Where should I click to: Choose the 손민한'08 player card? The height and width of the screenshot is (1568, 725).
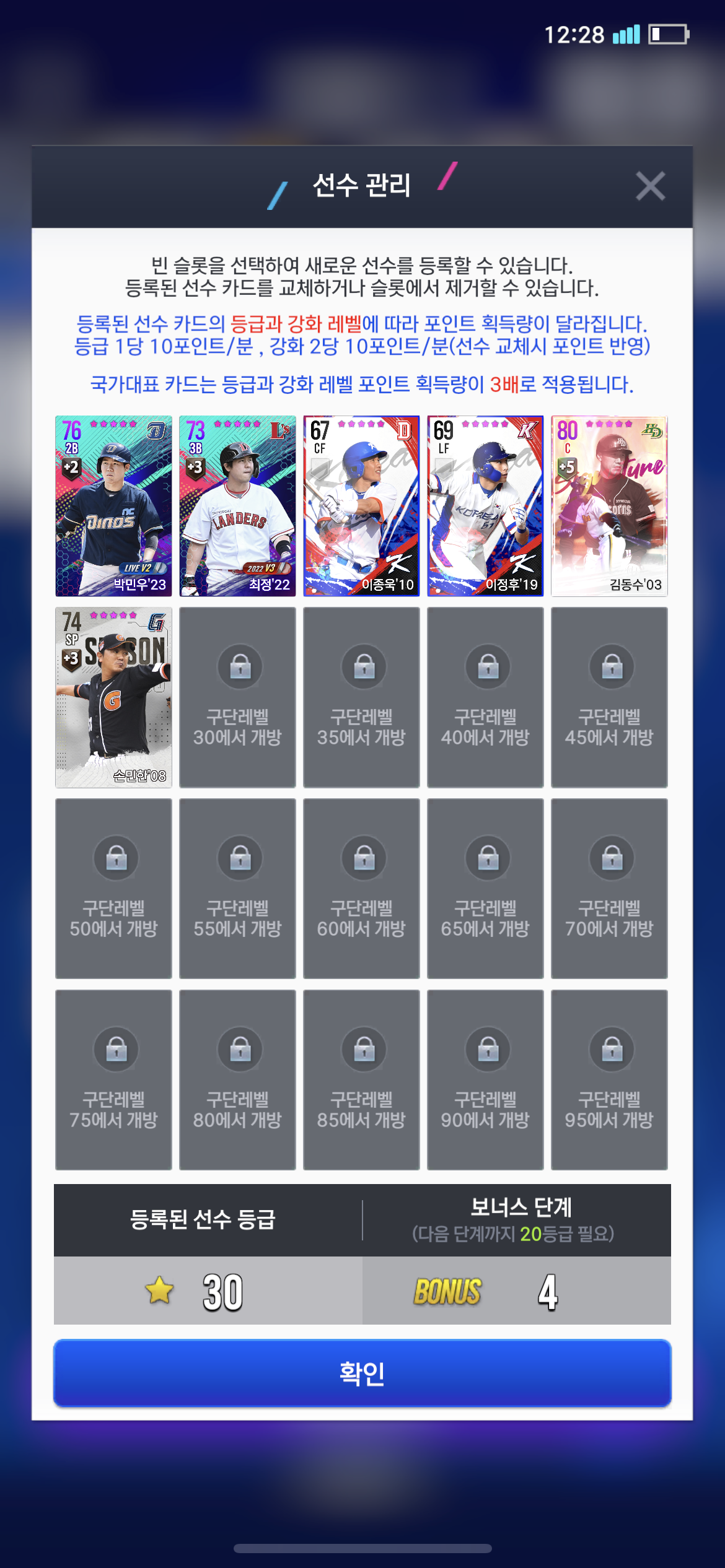click(x=113, y=697)
